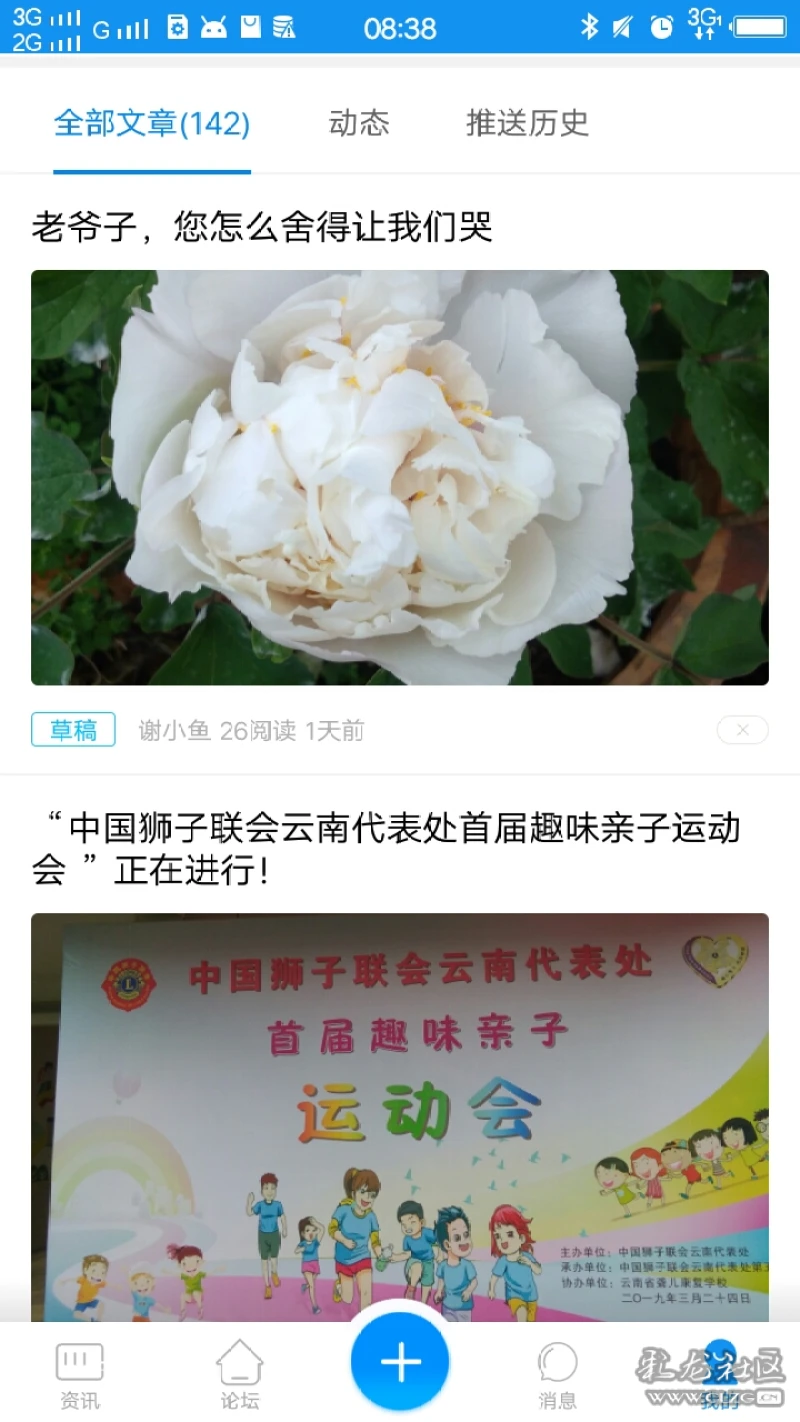Tap the 草稿 draft tag
Viewport: 800px width, 1422px height.
73,730
